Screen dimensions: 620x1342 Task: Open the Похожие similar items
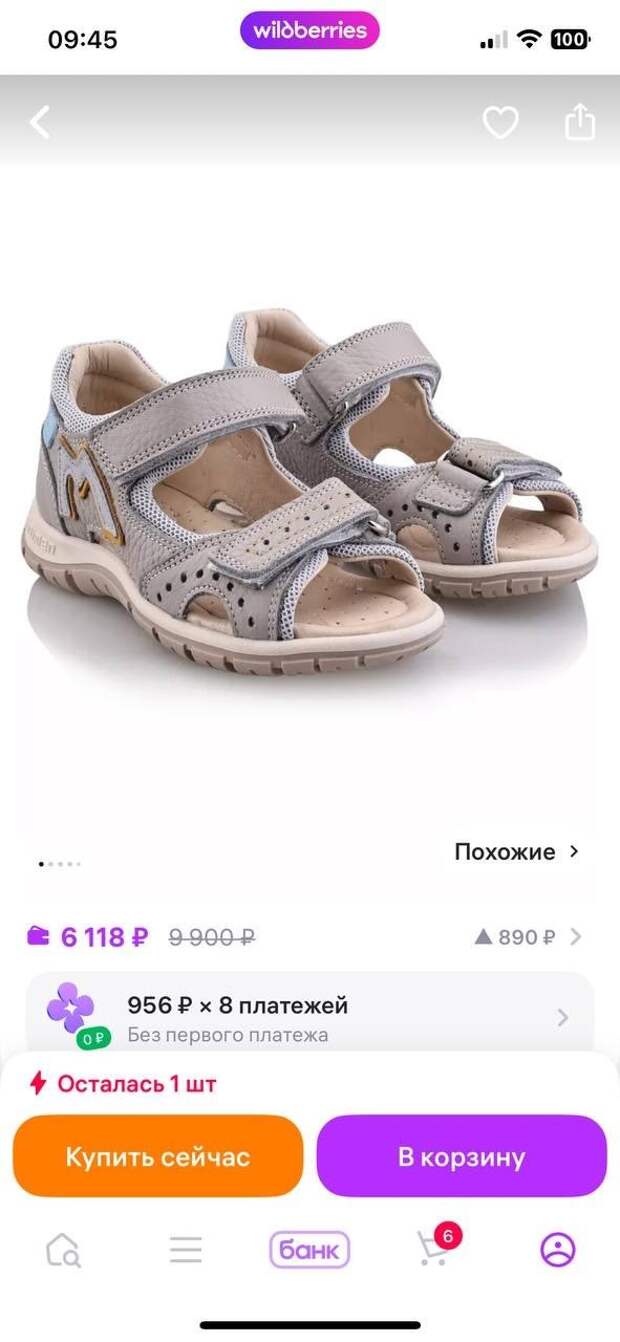point(517,852)
